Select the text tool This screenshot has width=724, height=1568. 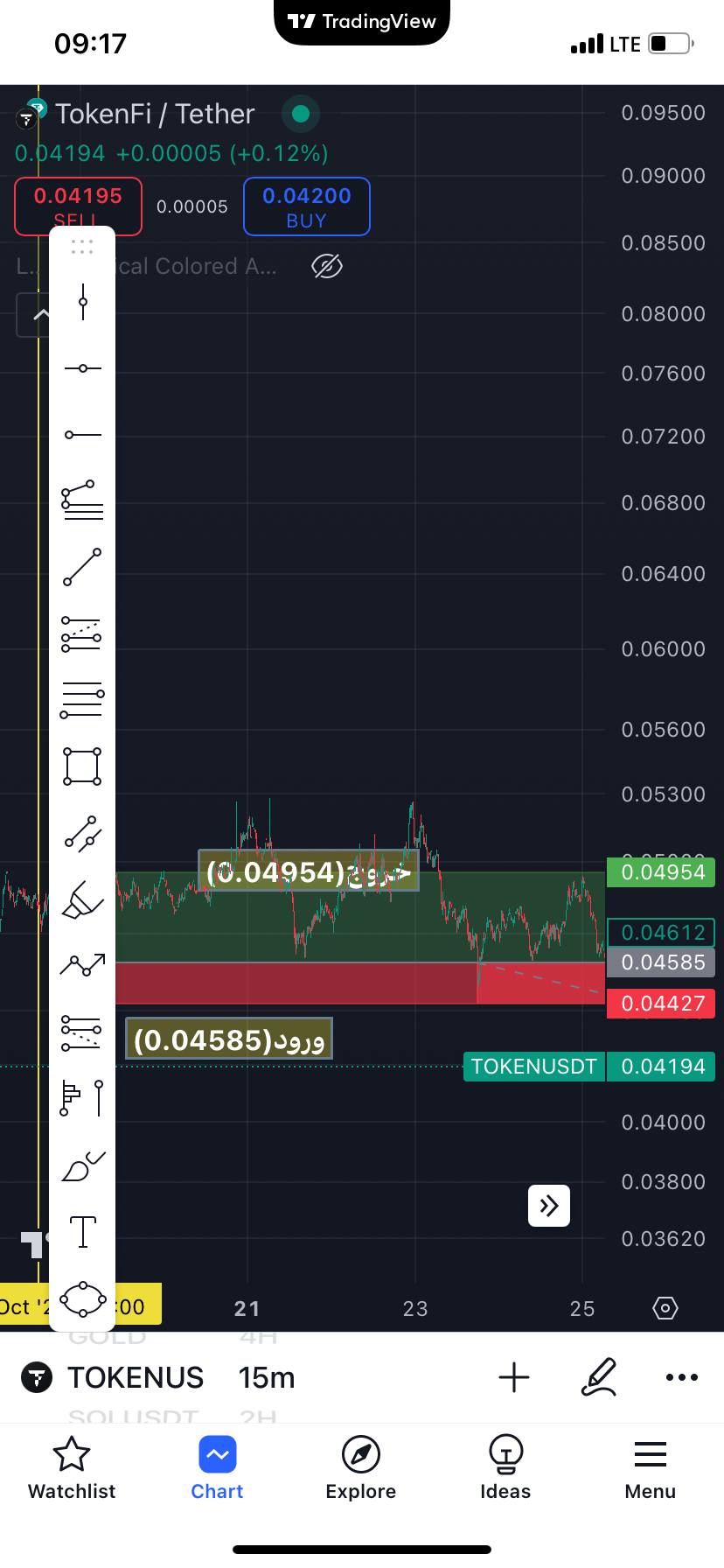(83, 1231)
